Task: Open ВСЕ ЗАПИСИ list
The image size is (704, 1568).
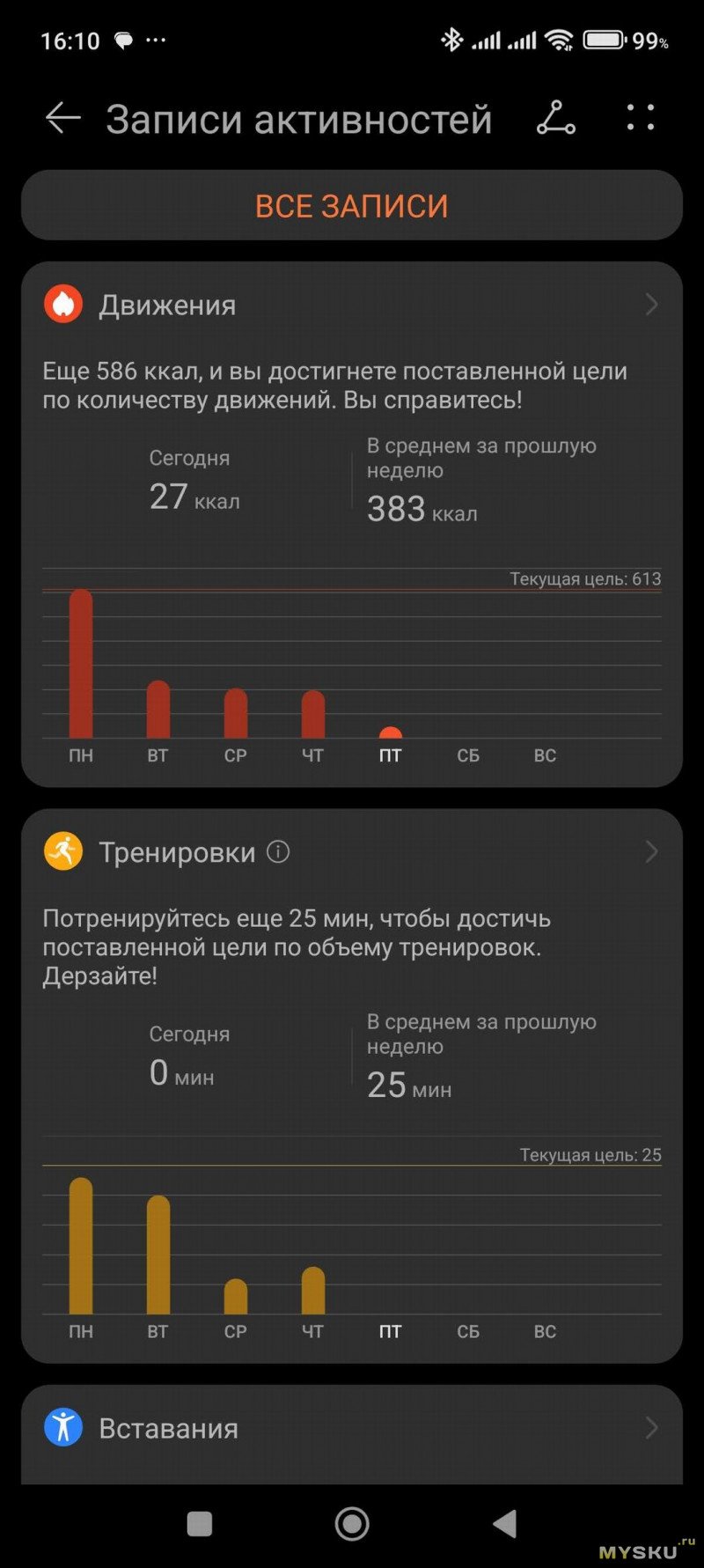Action: (352, 205)
